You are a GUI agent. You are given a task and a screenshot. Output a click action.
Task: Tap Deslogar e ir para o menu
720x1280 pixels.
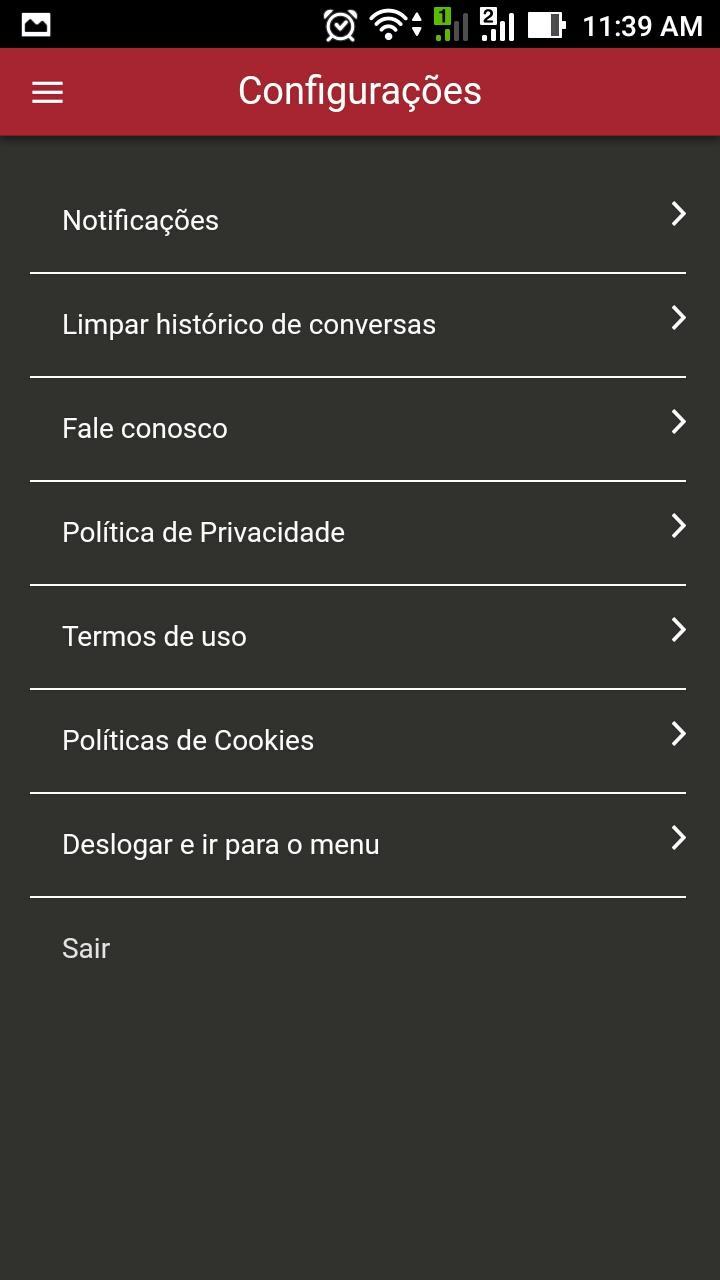[x=358, y=844]
